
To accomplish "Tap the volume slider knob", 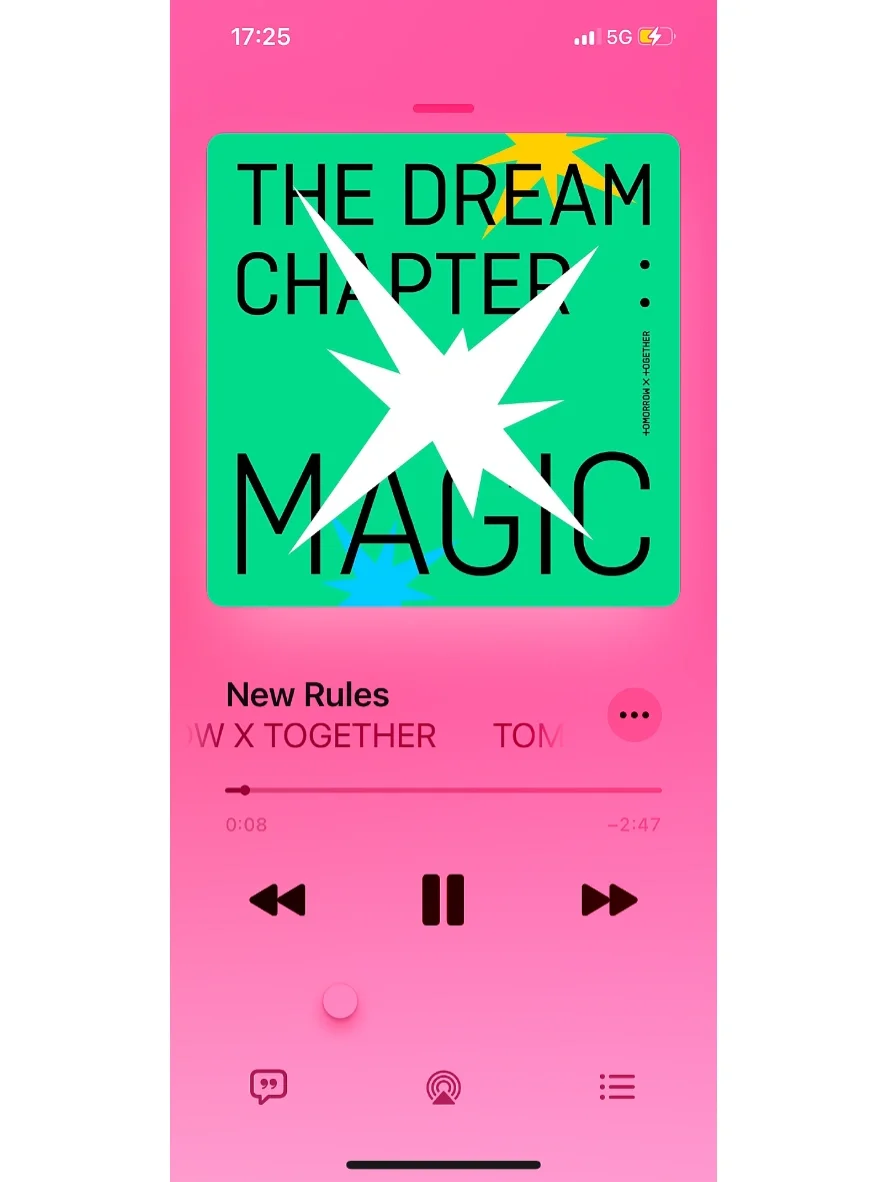I will [x=340, y=1001].
